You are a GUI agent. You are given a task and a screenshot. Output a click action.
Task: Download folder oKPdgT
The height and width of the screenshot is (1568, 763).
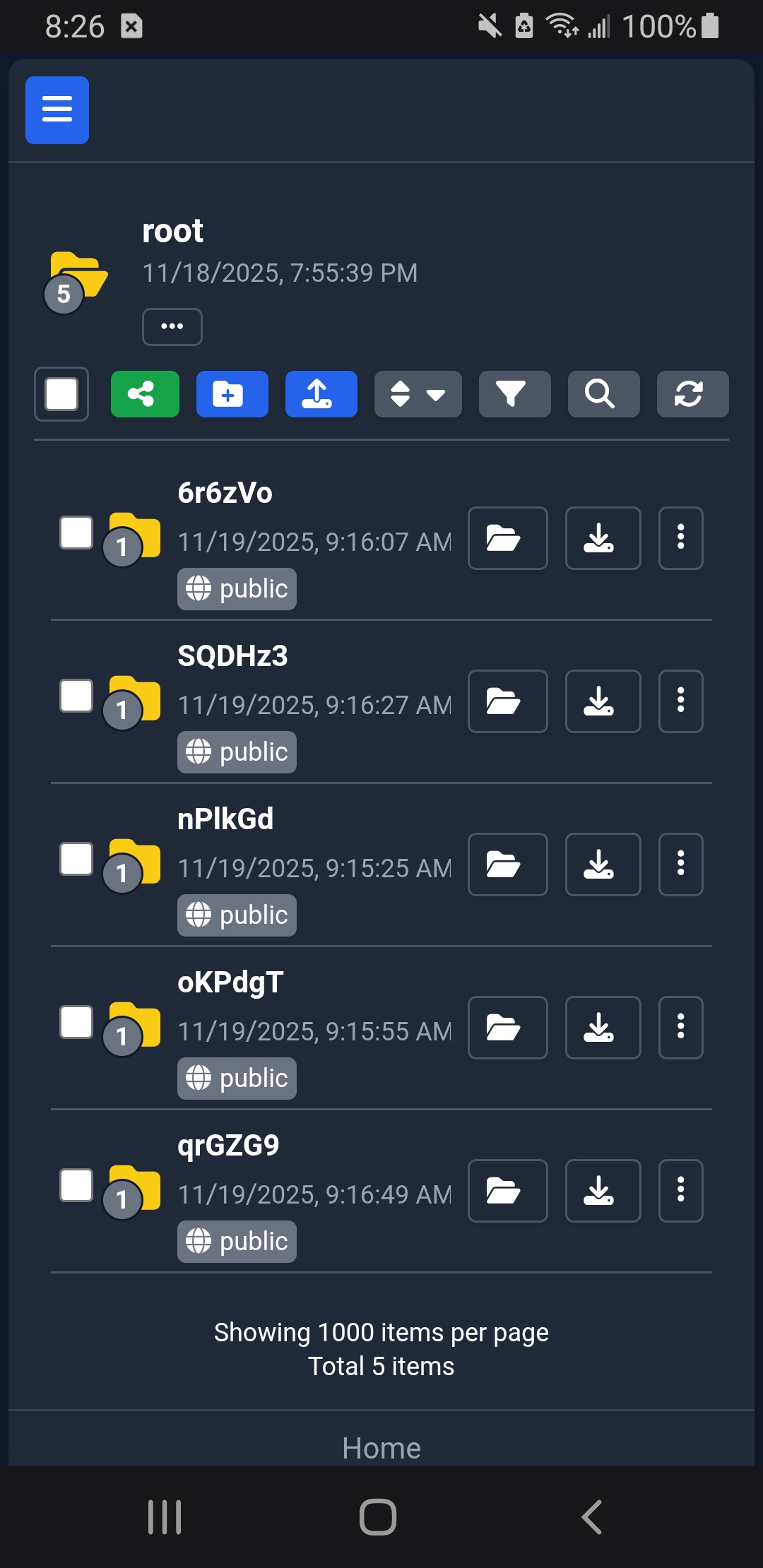pyautogui.click(x=603, y=1028)
